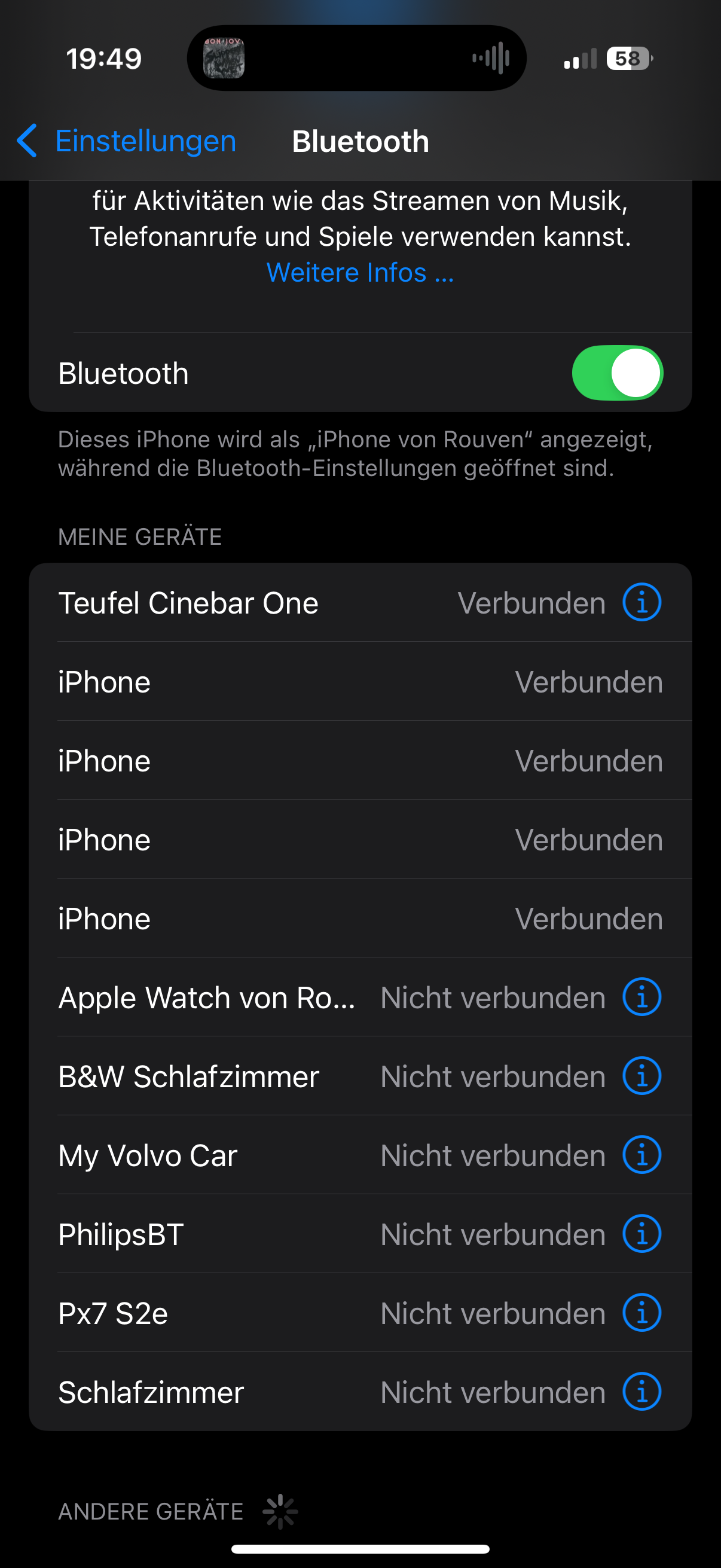
Task: Turn off the Bluetooth switch
Action: coord(617,373)
